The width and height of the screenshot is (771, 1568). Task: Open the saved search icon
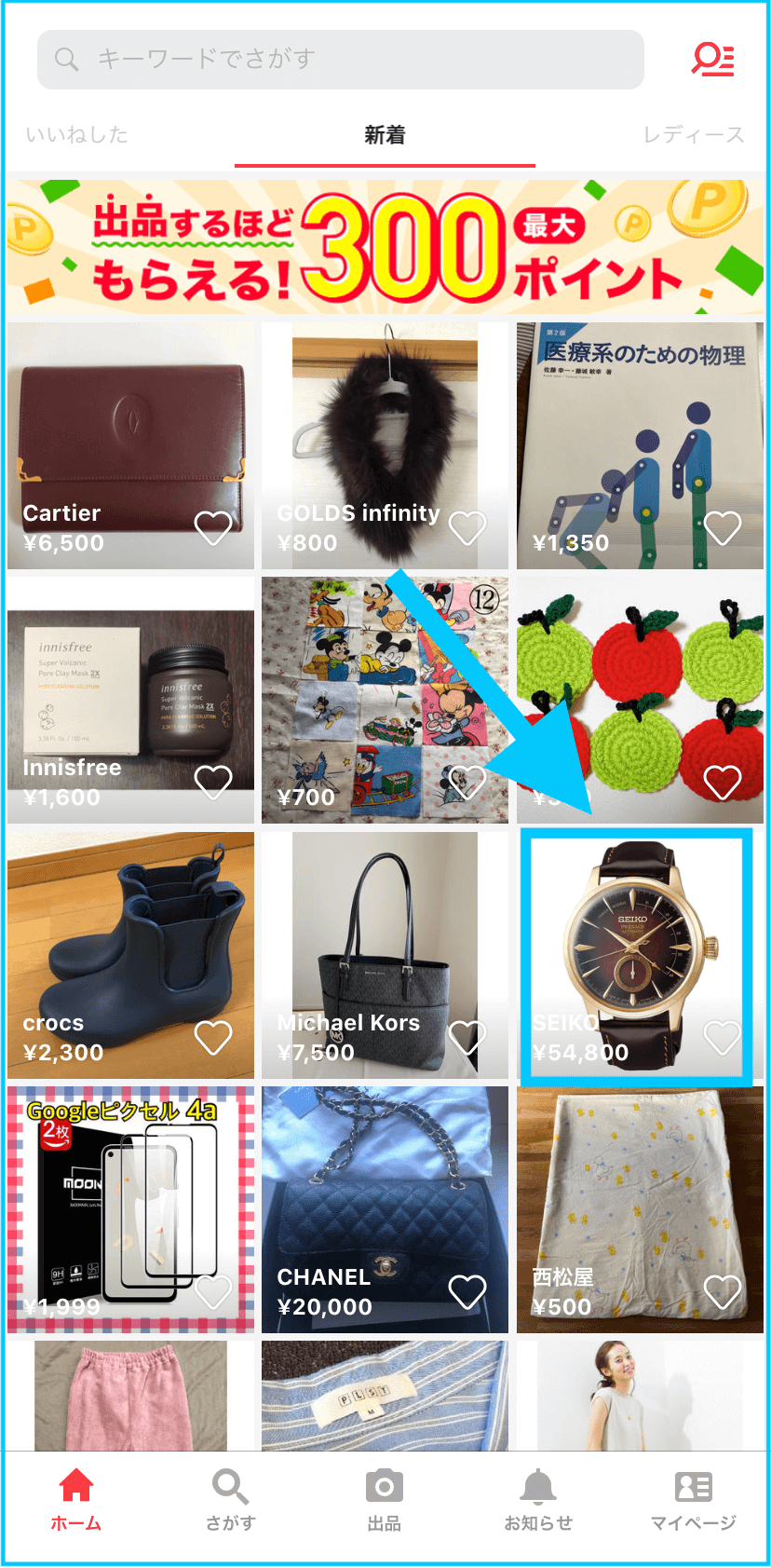pos(712,60)
